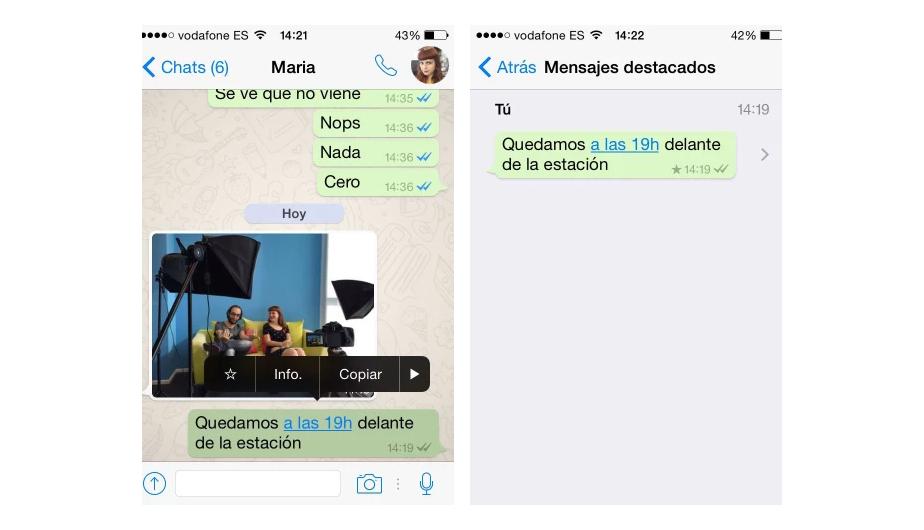This screenshot has width=924, height=530.
Task: Tap the attach upload arrow icon
Action: (154, 484)
